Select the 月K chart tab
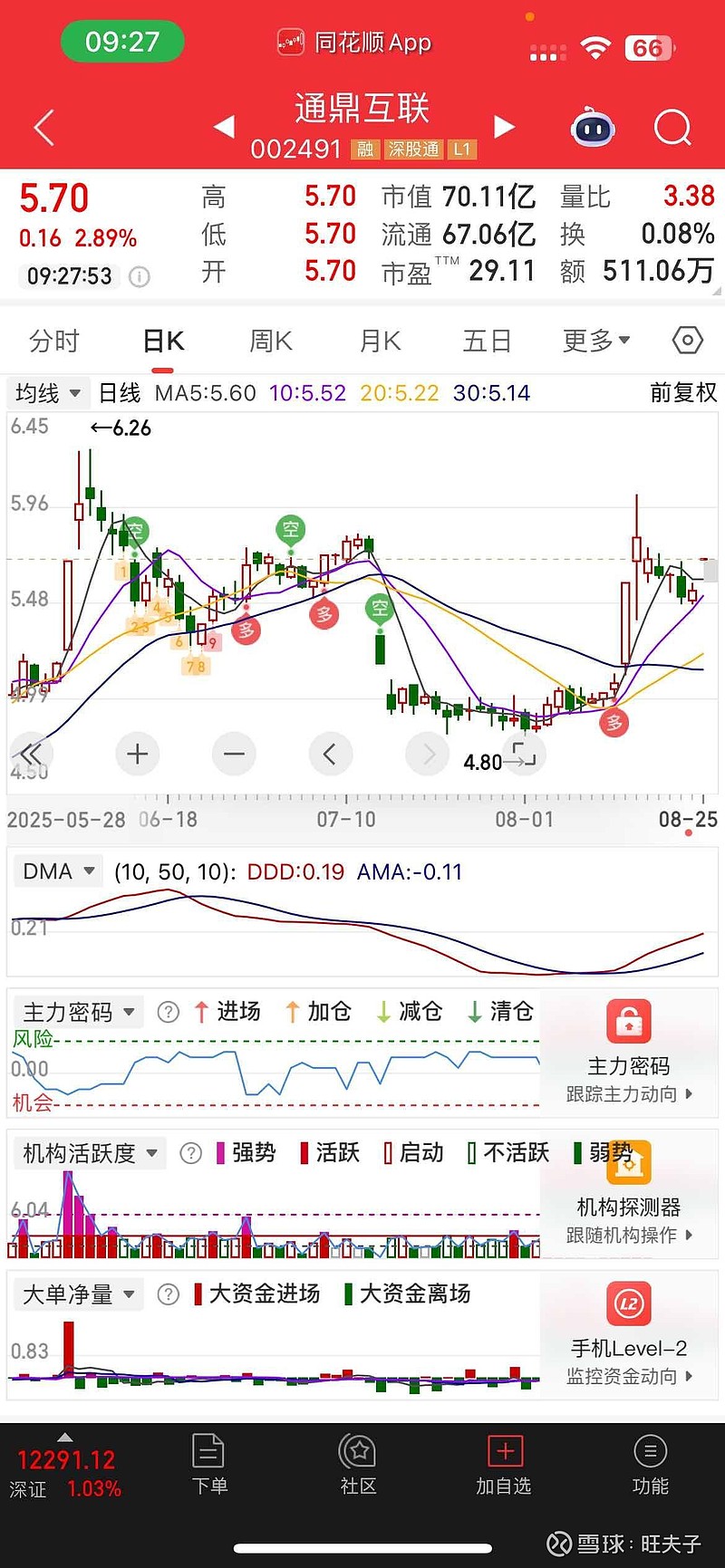This screenshot has width=725, height=1568. (380, 341)
